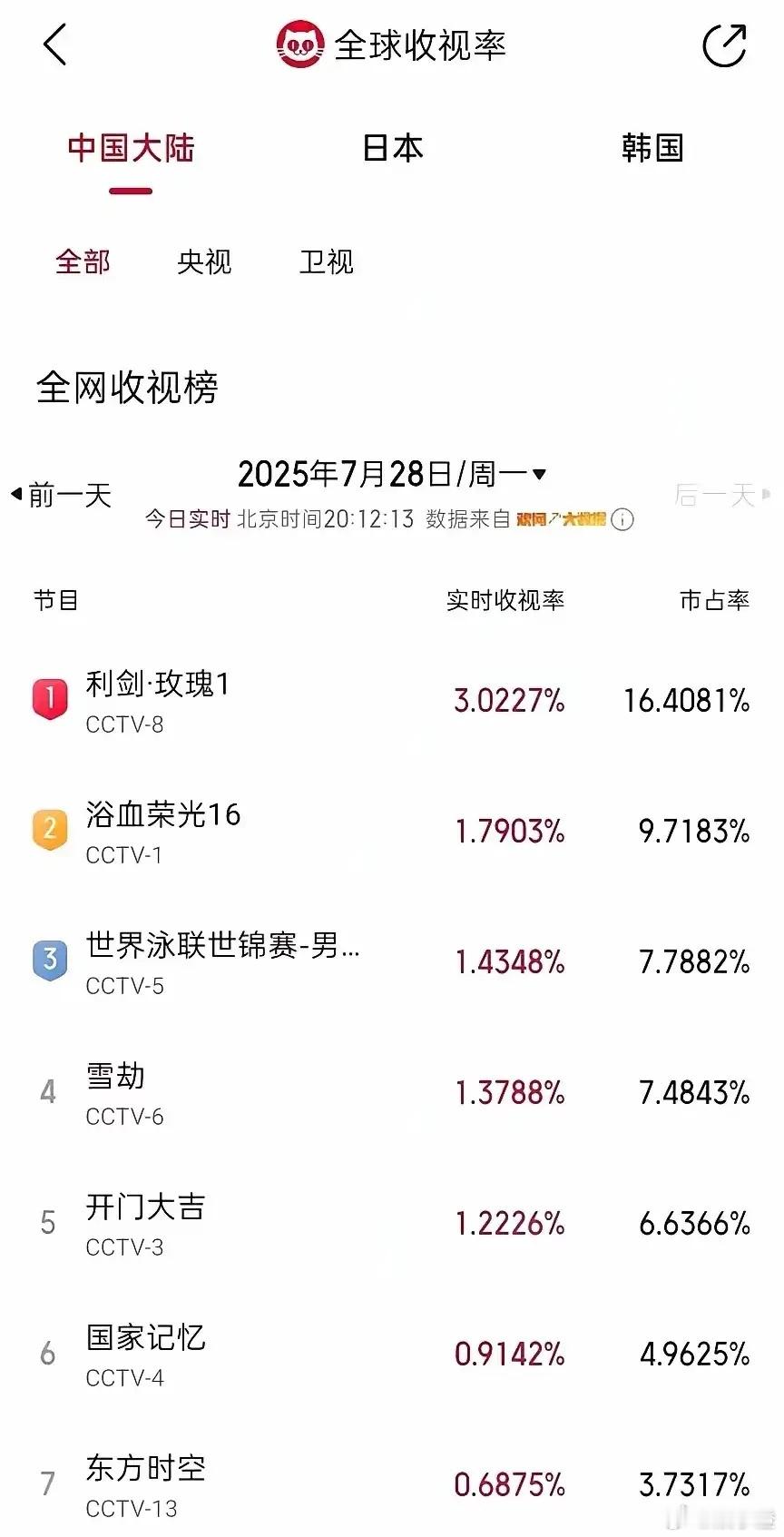The width and height of the screenshot is (784, 1537).
Task: Open 国家记忆 on CCTV-4
Action: pos(392,1355)
